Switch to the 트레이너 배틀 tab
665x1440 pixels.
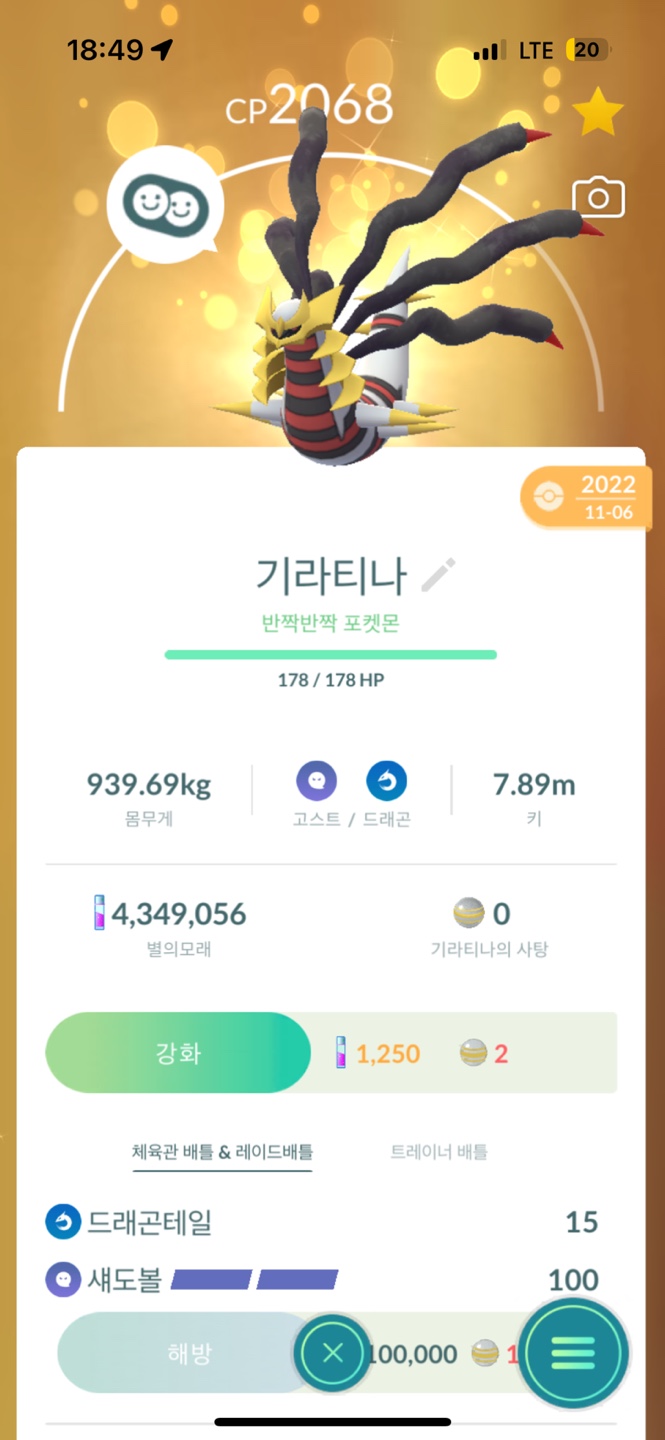(438, 1152)
